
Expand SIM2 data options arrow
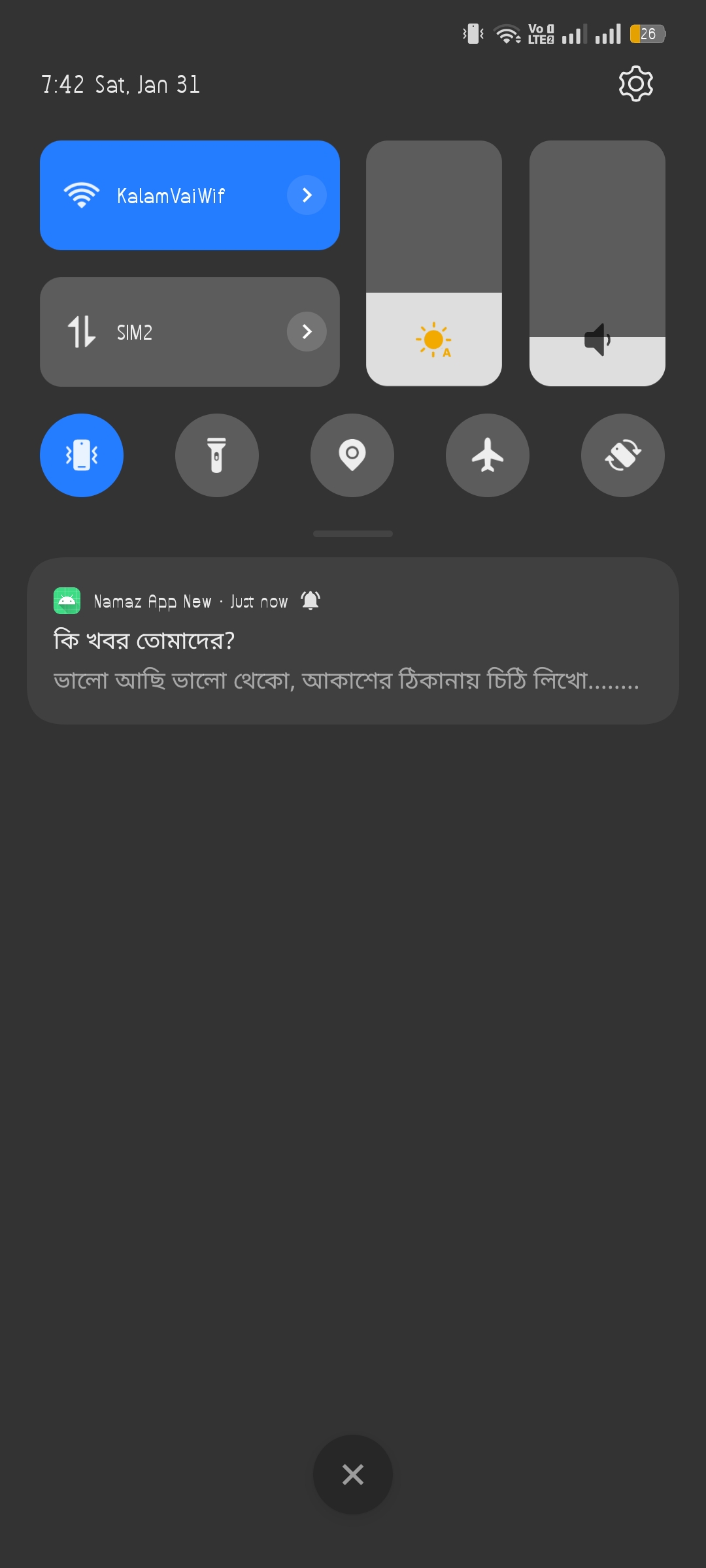click(x=307, y=332)
